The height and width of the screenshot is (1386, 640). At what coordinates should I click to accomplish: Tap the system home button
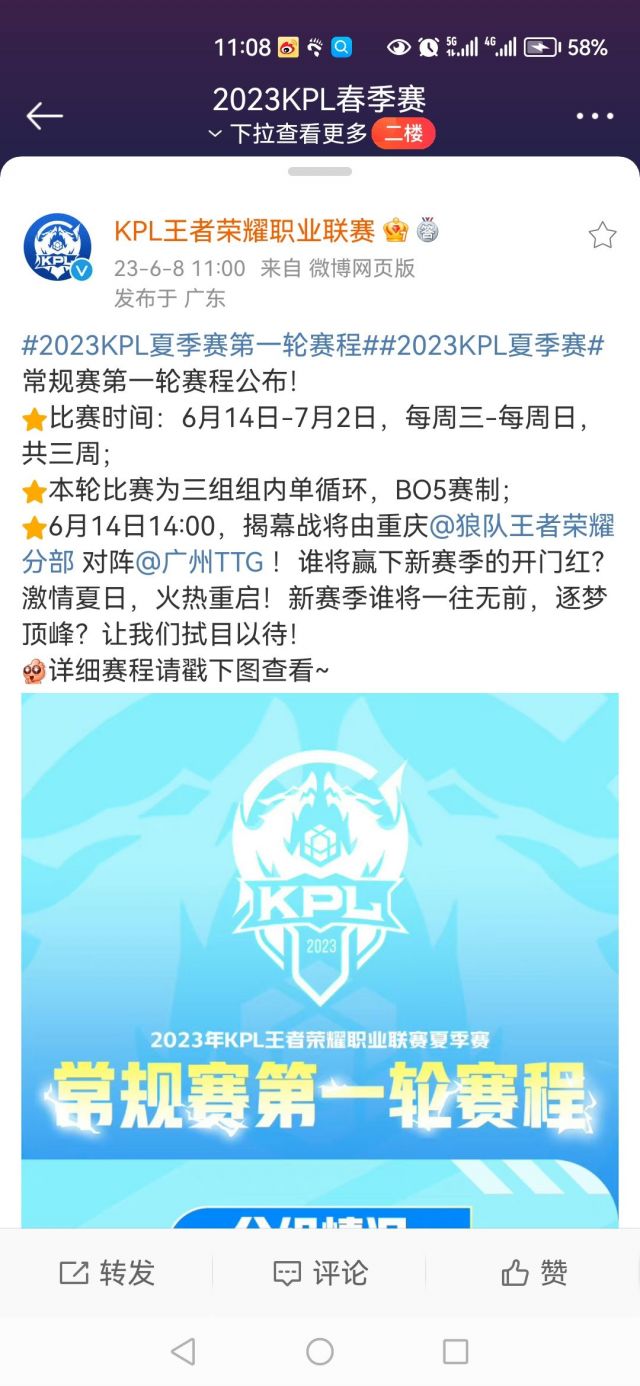click(320, 1352)
